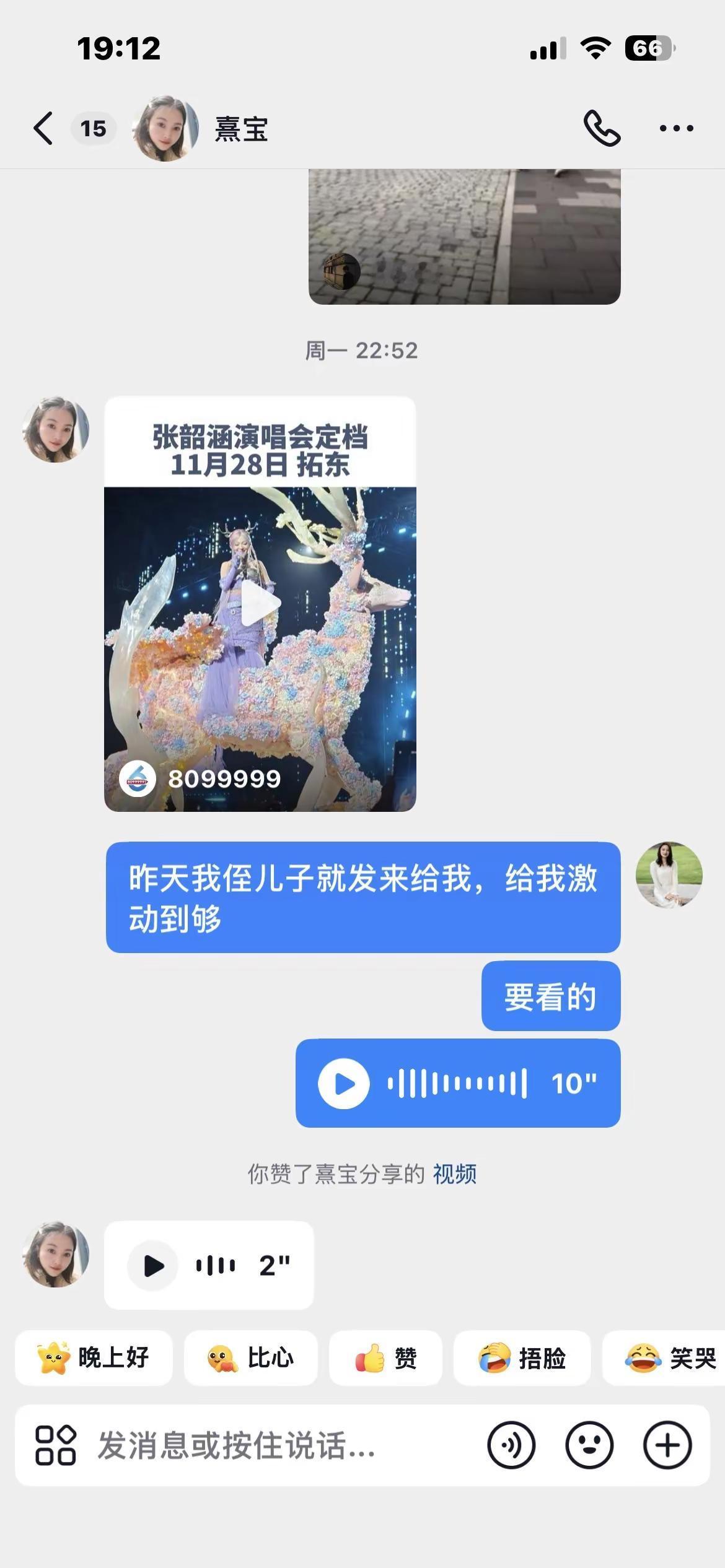Switch to voice input mode
725x1568 pixels.
pos(511,1445)
